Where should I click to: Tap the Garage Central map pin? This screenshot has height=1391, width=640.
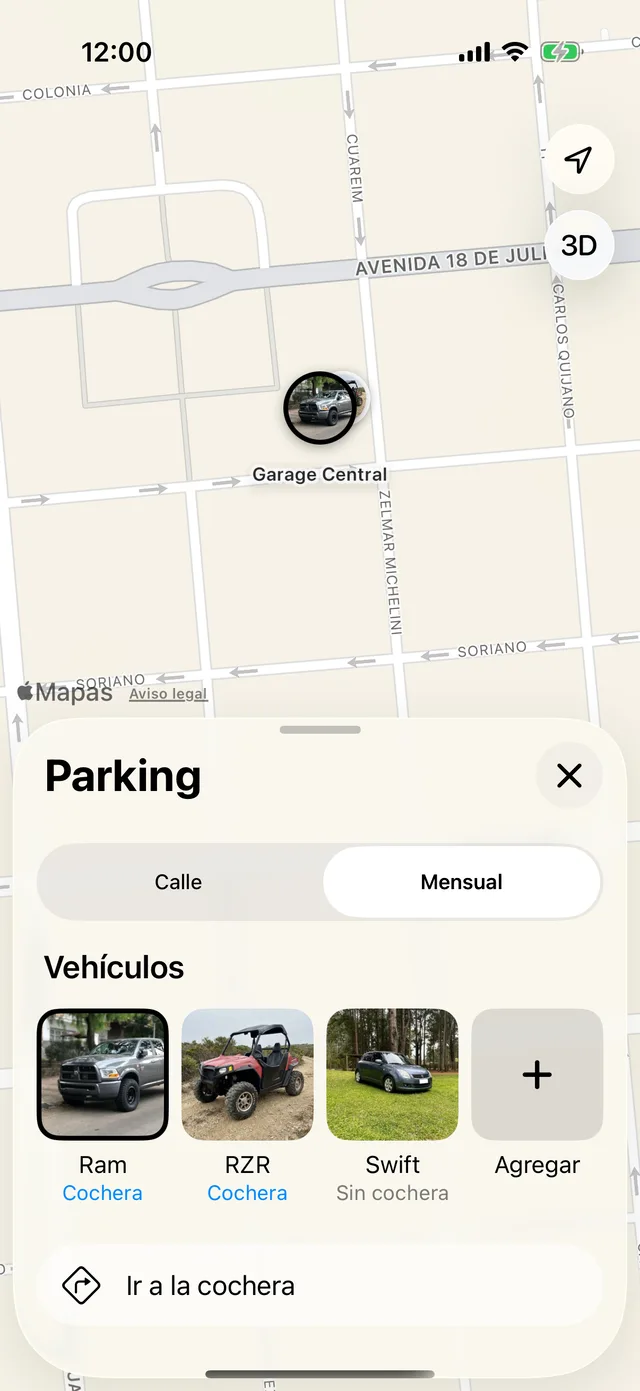[320, 407]
